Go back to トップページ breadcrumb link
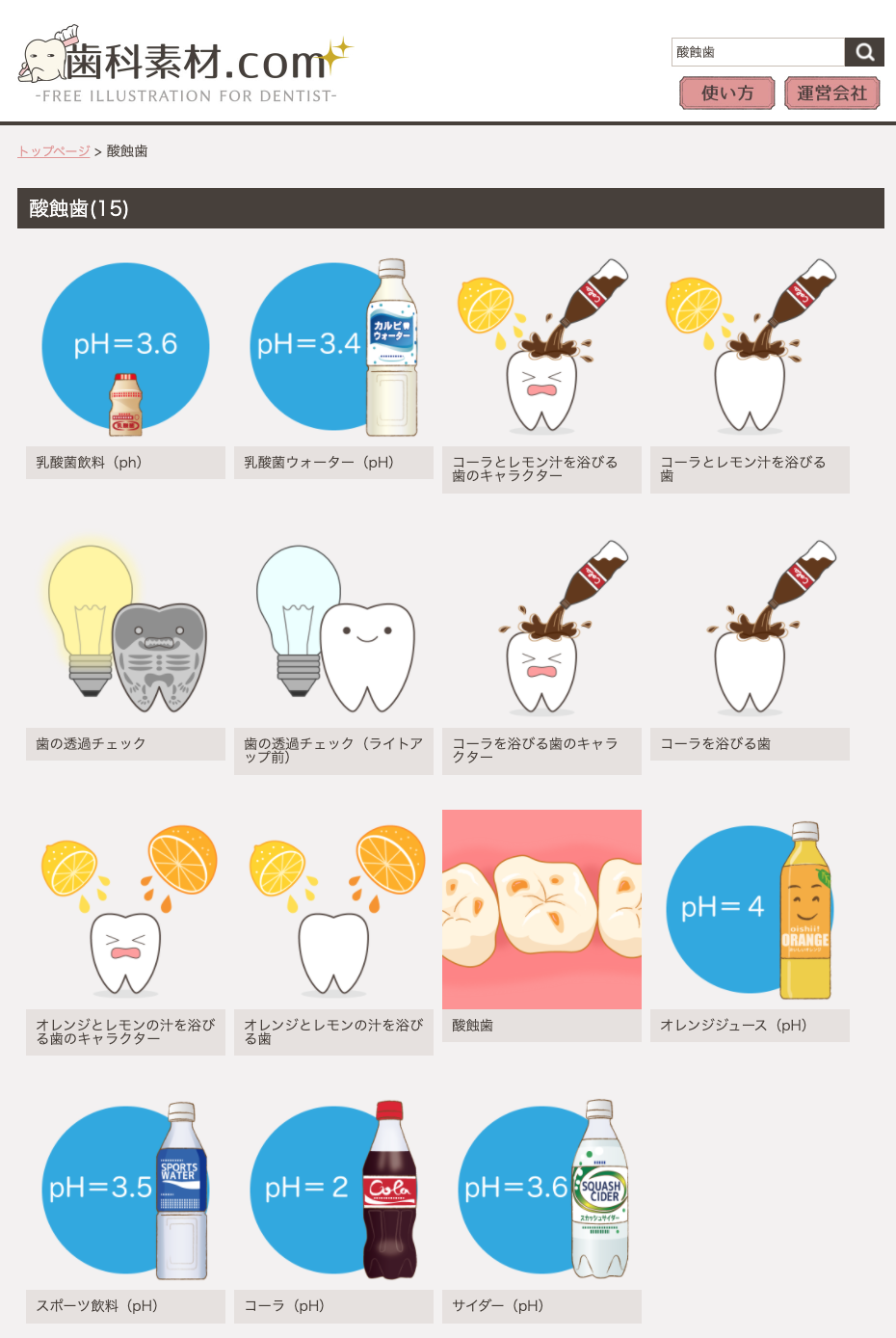 coord(54,151)
